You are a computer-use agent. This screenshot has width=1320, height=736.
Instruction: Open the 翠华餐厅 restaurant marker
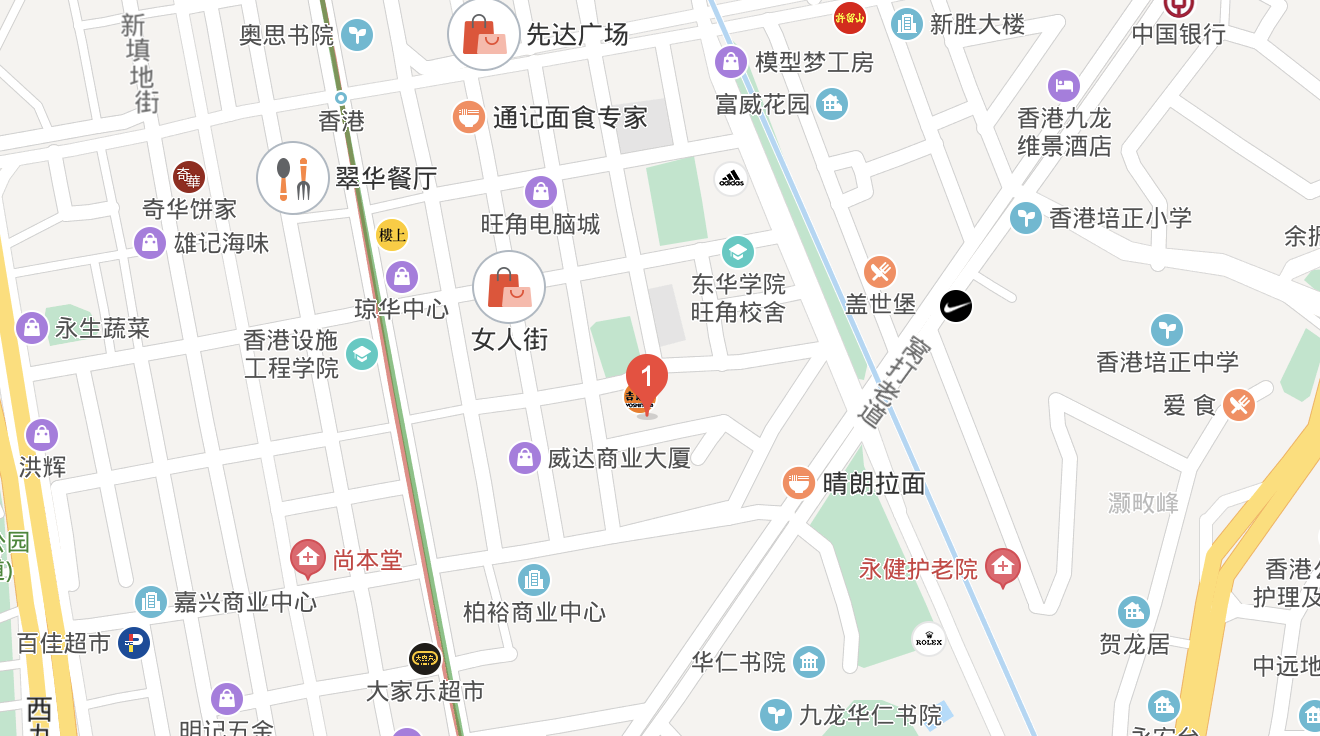pos(293,178)
